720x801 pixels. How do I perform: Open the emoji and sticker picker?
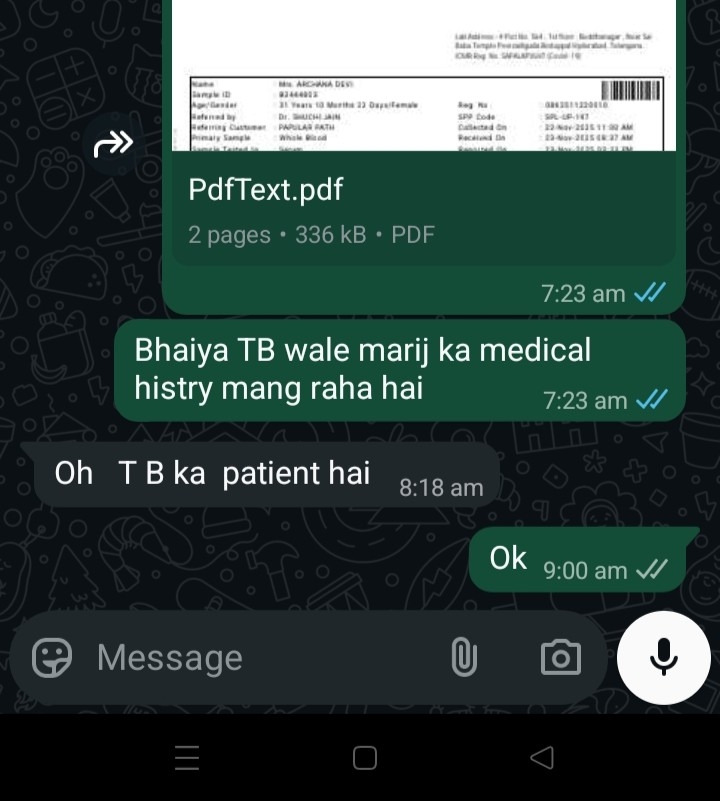53,657
